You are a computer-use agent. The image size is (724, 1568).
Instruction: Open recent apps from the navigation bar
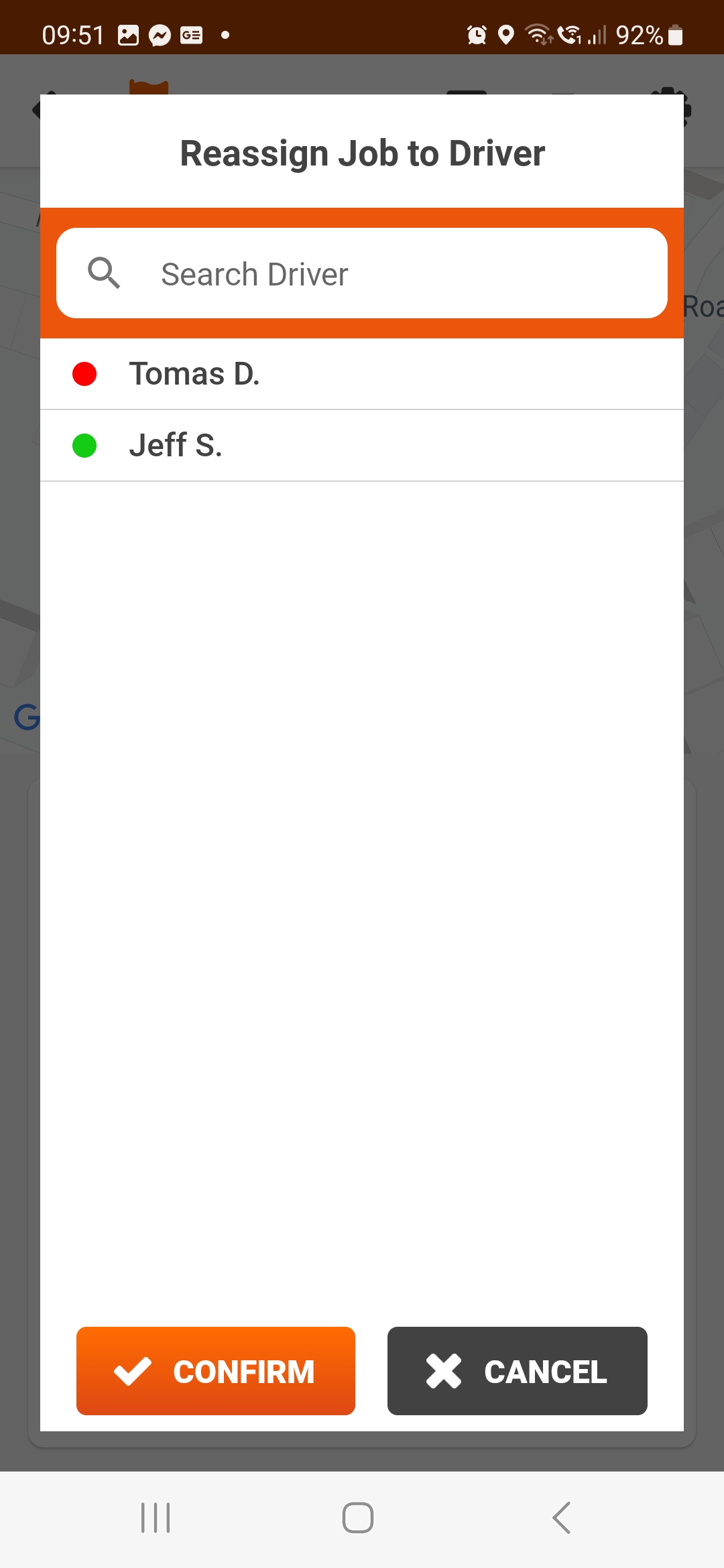point(156,1518)
